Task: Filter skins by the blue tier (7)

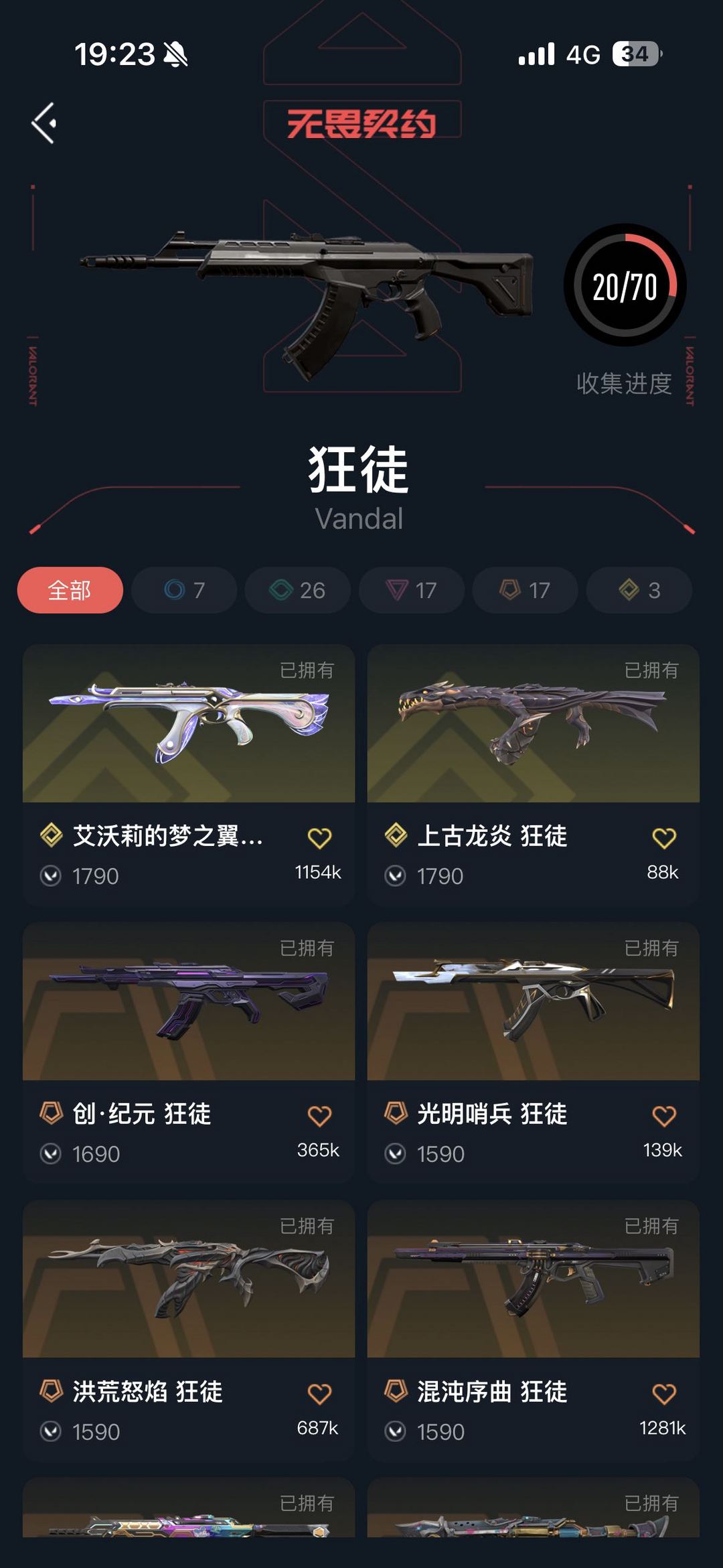Action: [184, 590]
